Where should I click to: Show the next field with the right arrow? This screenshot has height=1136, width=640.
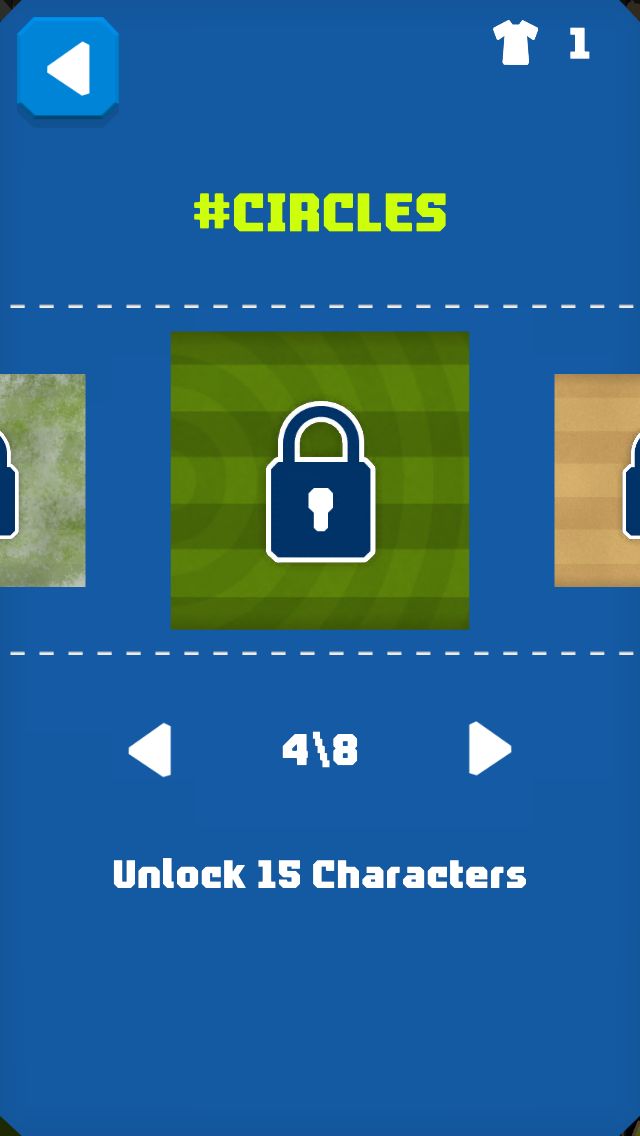tap(490, 748)
